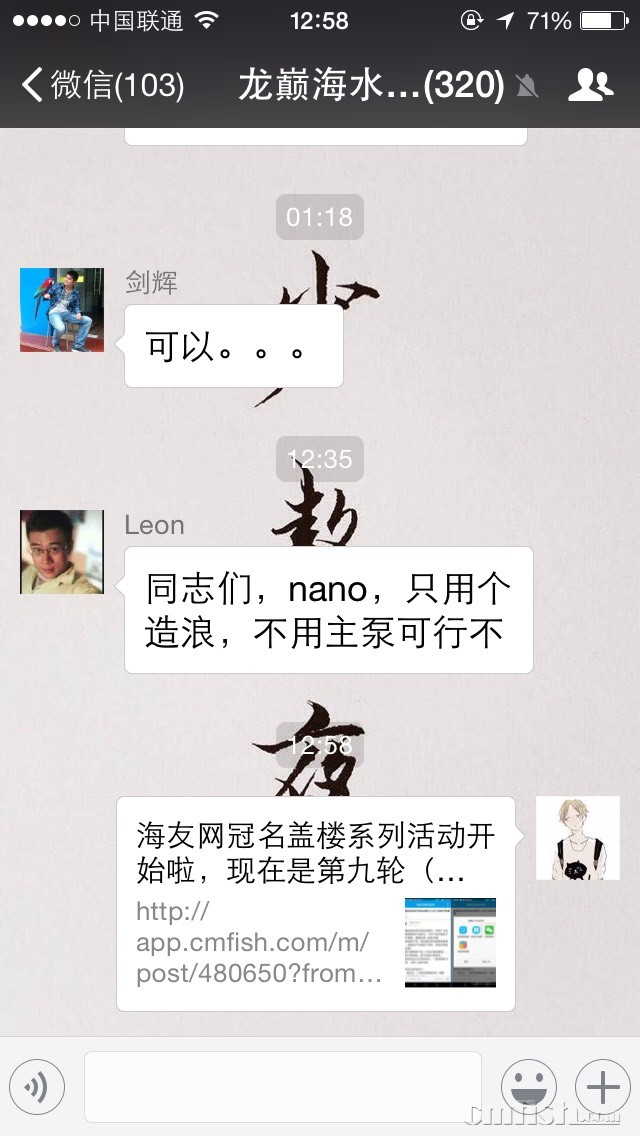The height and width of the screenshot is (1136, 640).
Task: Go back to the 微信 chat list
Action: [100, 85]
